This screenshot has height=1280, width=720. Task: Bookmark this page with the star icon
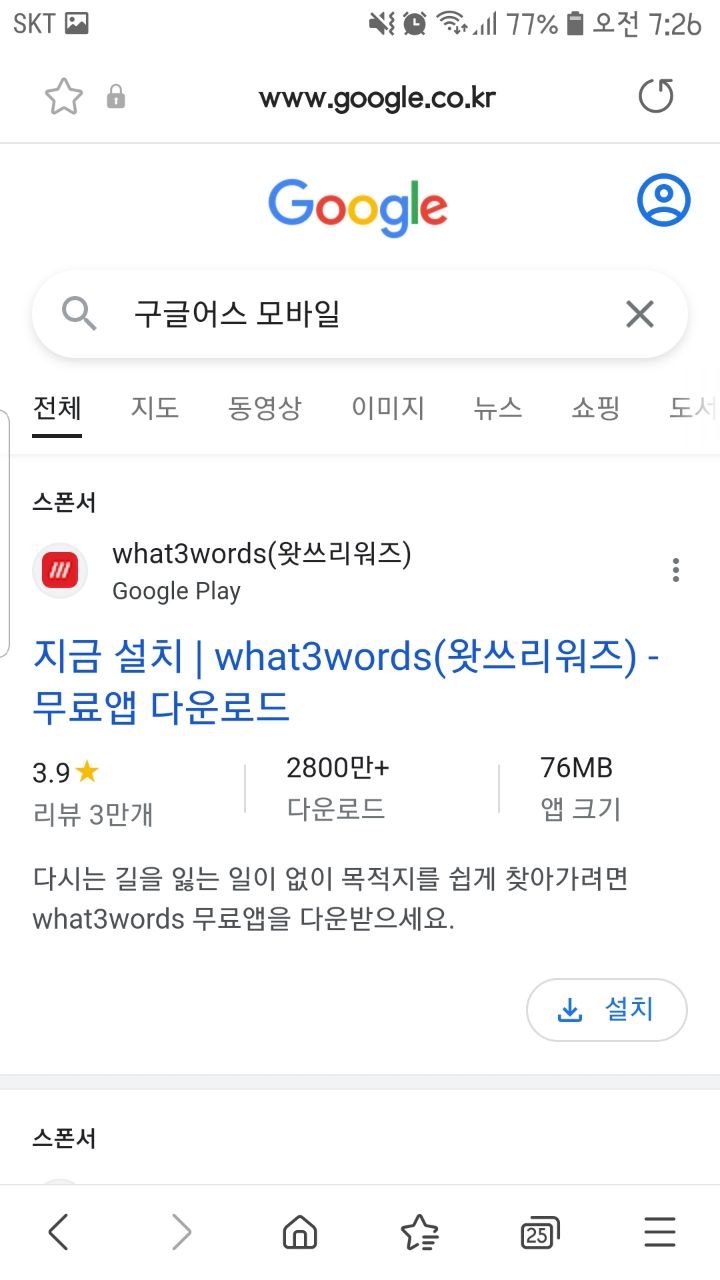point(63,97)
